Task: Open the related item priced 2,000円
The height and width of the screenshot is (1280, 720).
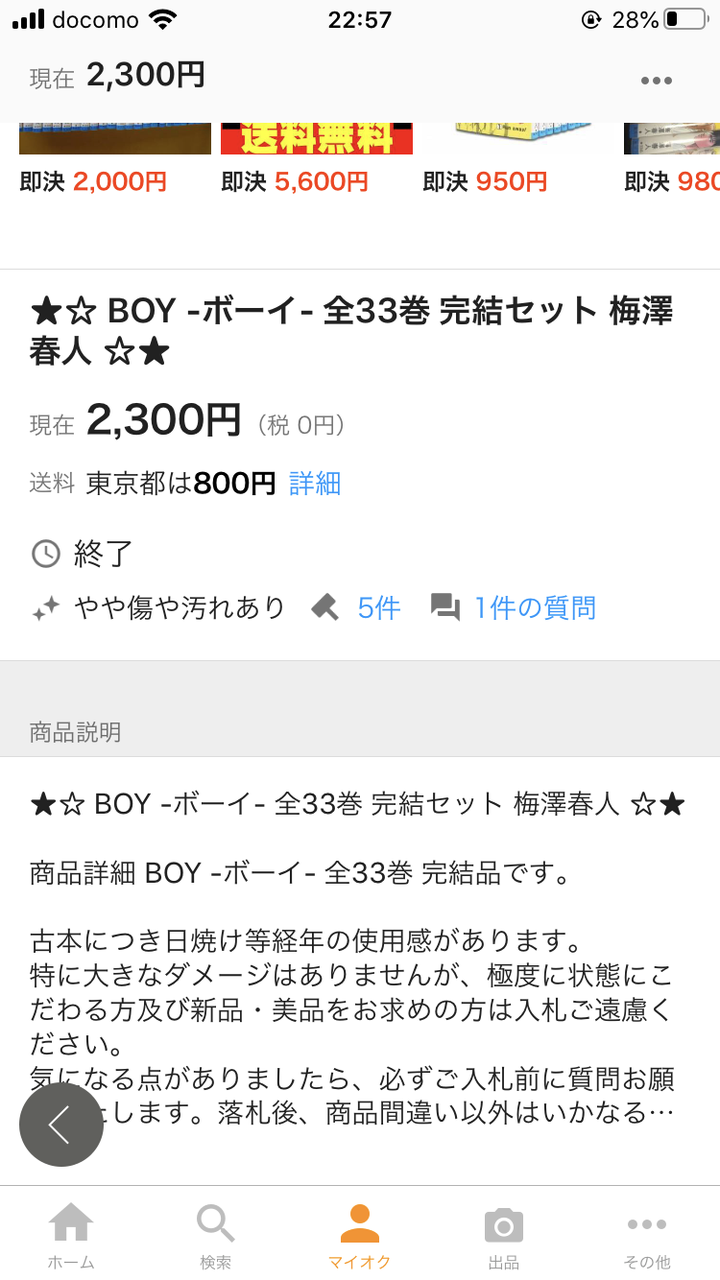Action: coord(115,160)
